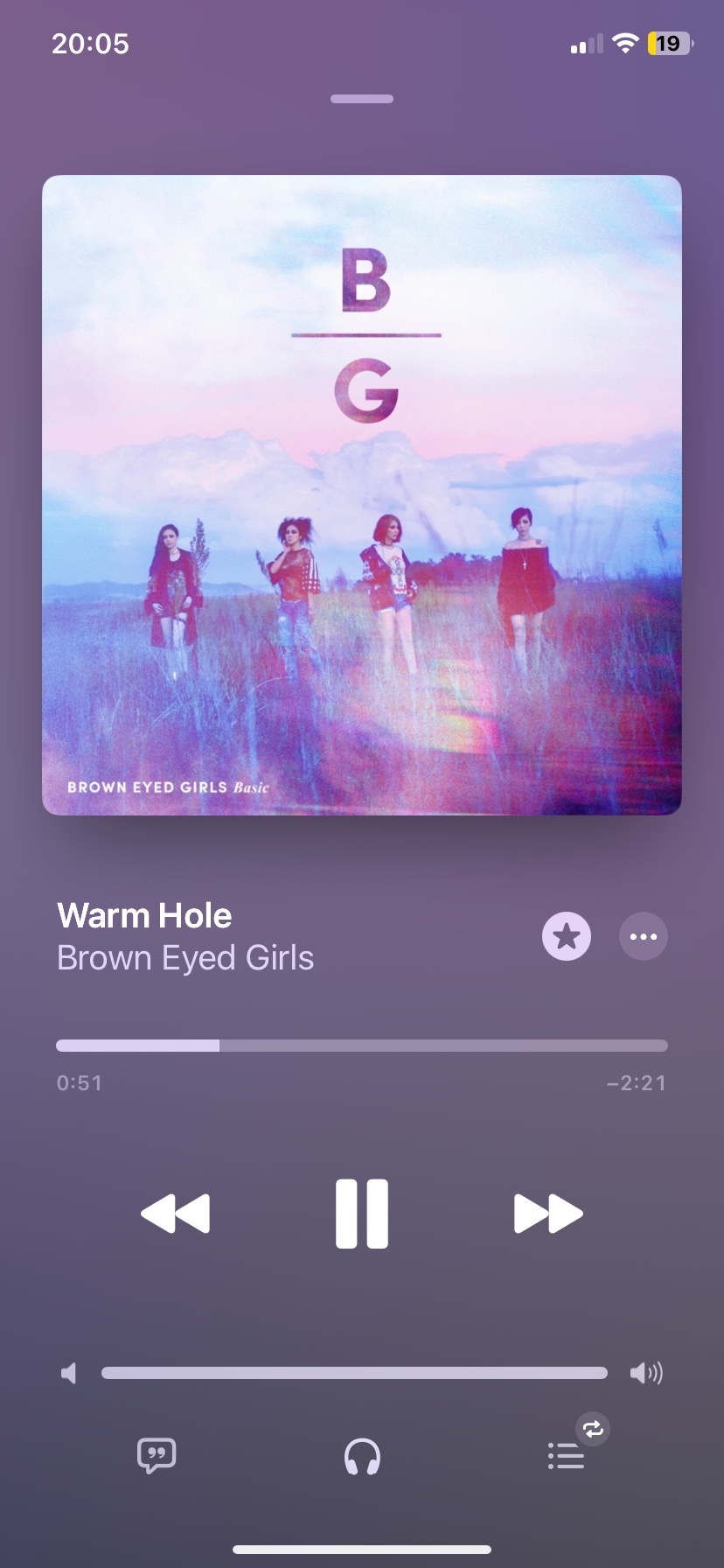The width and height of the screenshot is (724, 1568).
Task: Skip to the next track
Action: coord(548,1213)
